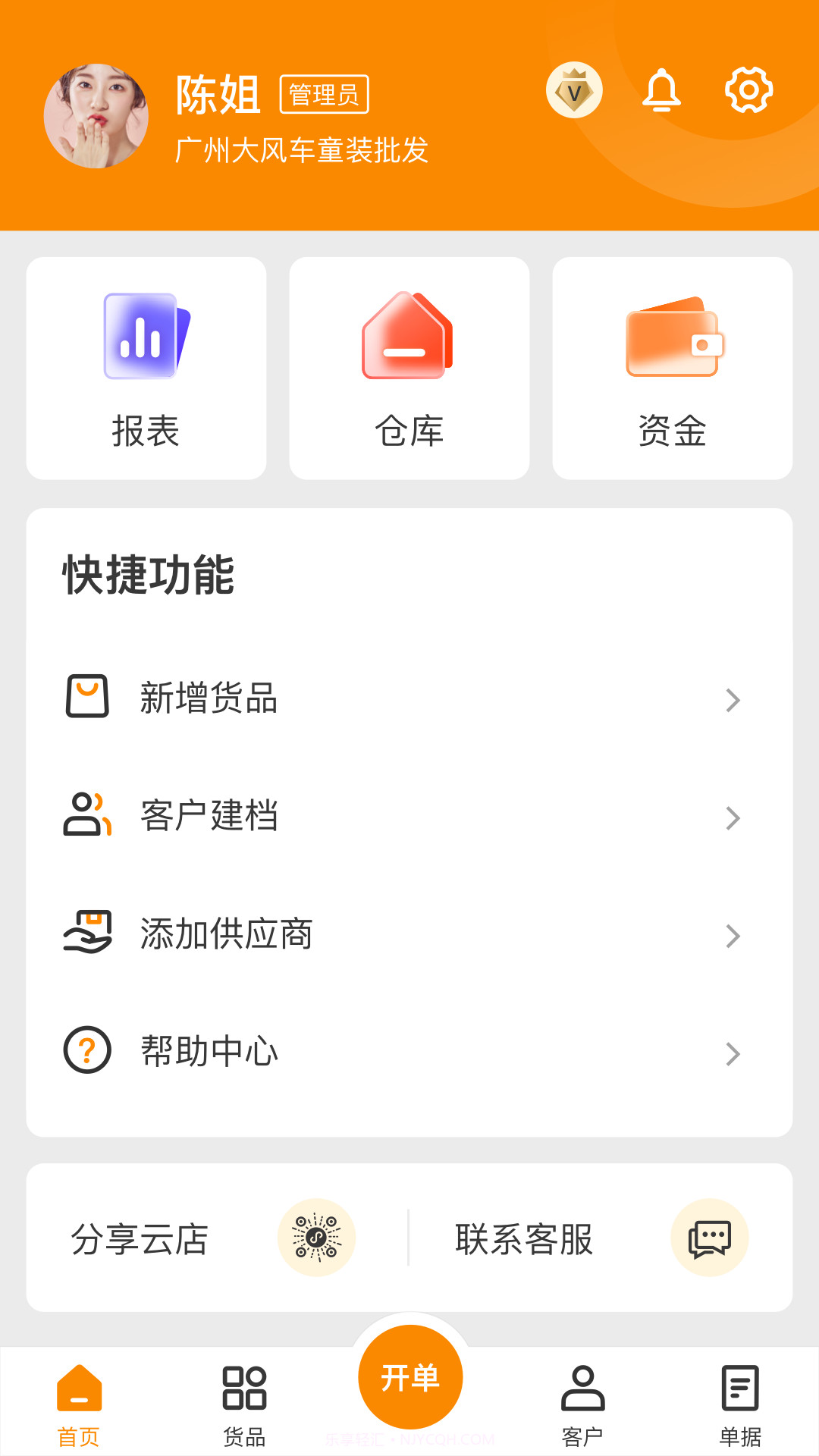The height and width of the screenshot is (1456, 819).
Task: Click the notification bell icon
Action: click(662, 90)
